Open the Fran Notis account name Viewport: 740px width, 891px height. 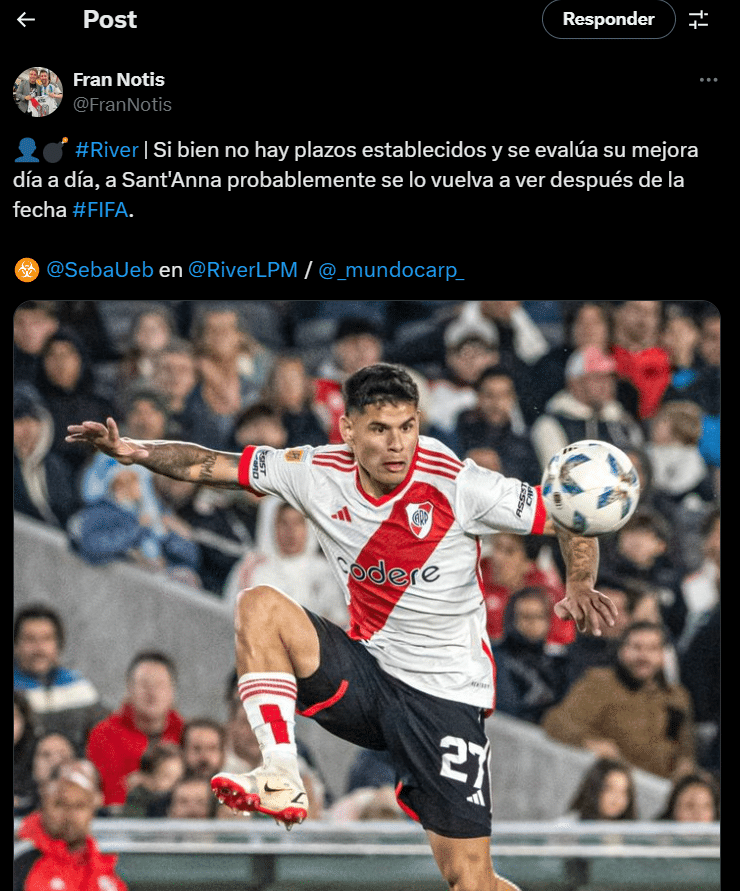tap(119, 79)
